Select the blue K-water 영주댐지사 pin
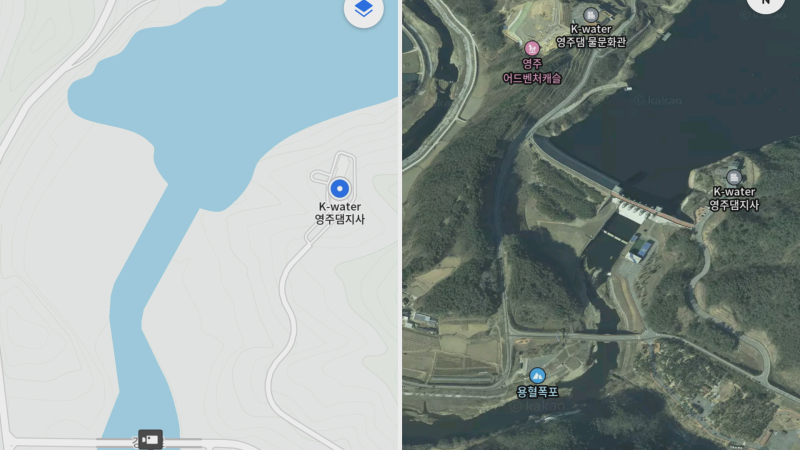The width and height of the screenshot is (800, 450). [x=340, y=188]
